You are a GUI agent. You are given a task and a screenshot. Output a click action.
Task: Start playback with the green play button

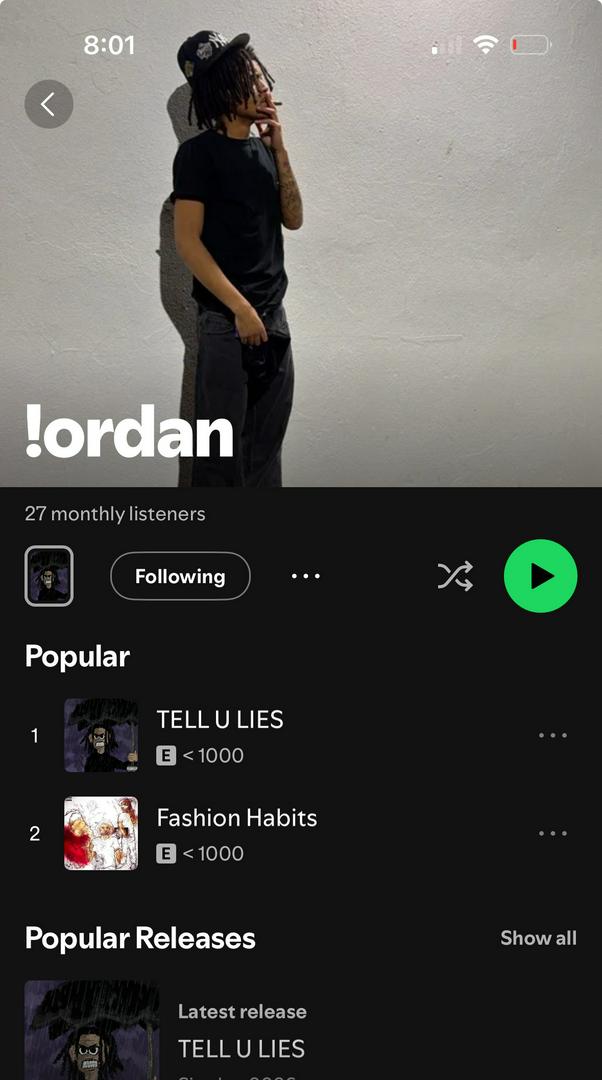pyautogui.click(x=540, y=576)
